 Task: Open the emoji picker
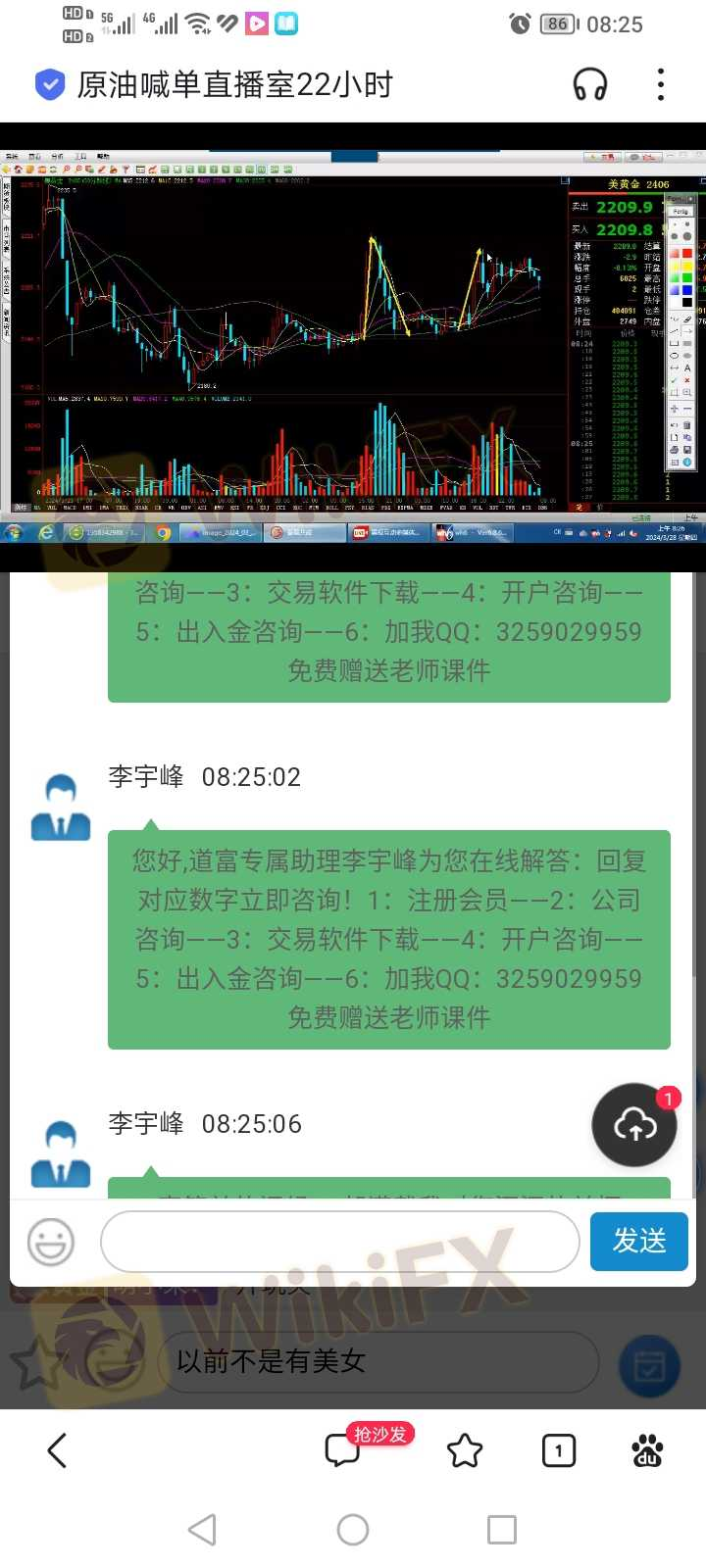(51, 1242)
